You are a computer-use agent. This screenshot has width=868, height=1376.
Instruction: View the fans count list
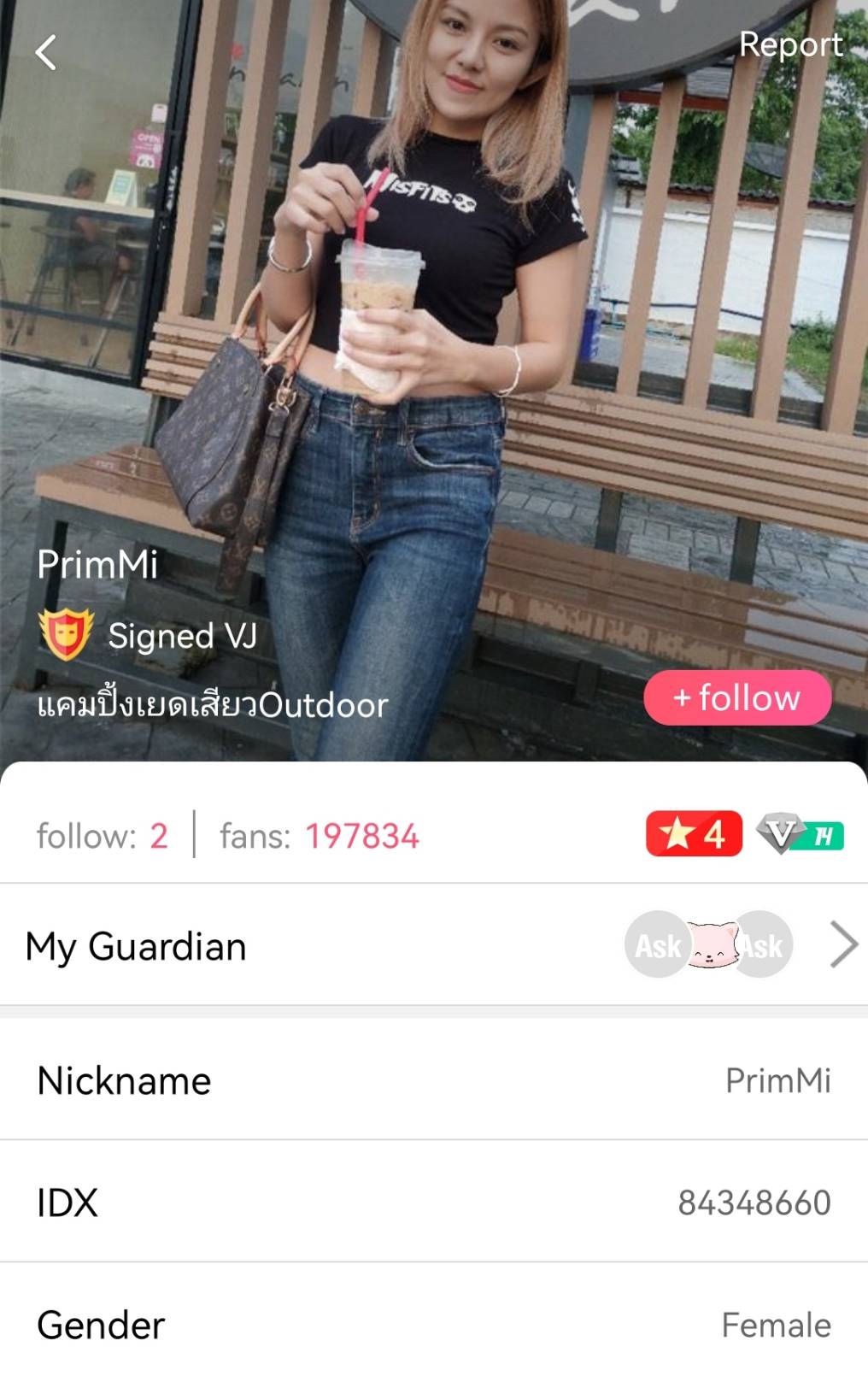click(319, 836)
